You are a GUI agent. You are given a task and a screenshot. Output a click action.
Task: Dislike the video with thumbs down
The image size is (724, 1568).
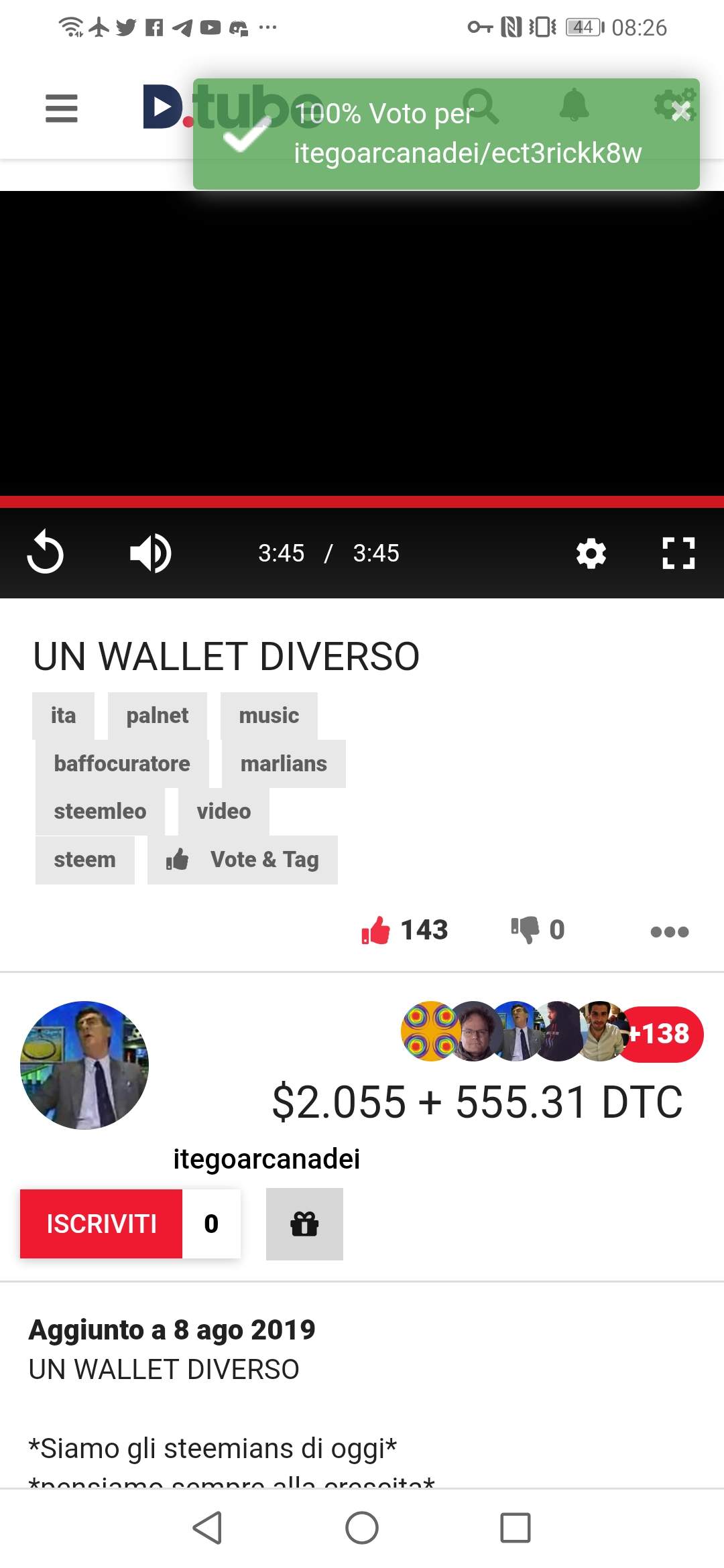(x=525, y=930)
